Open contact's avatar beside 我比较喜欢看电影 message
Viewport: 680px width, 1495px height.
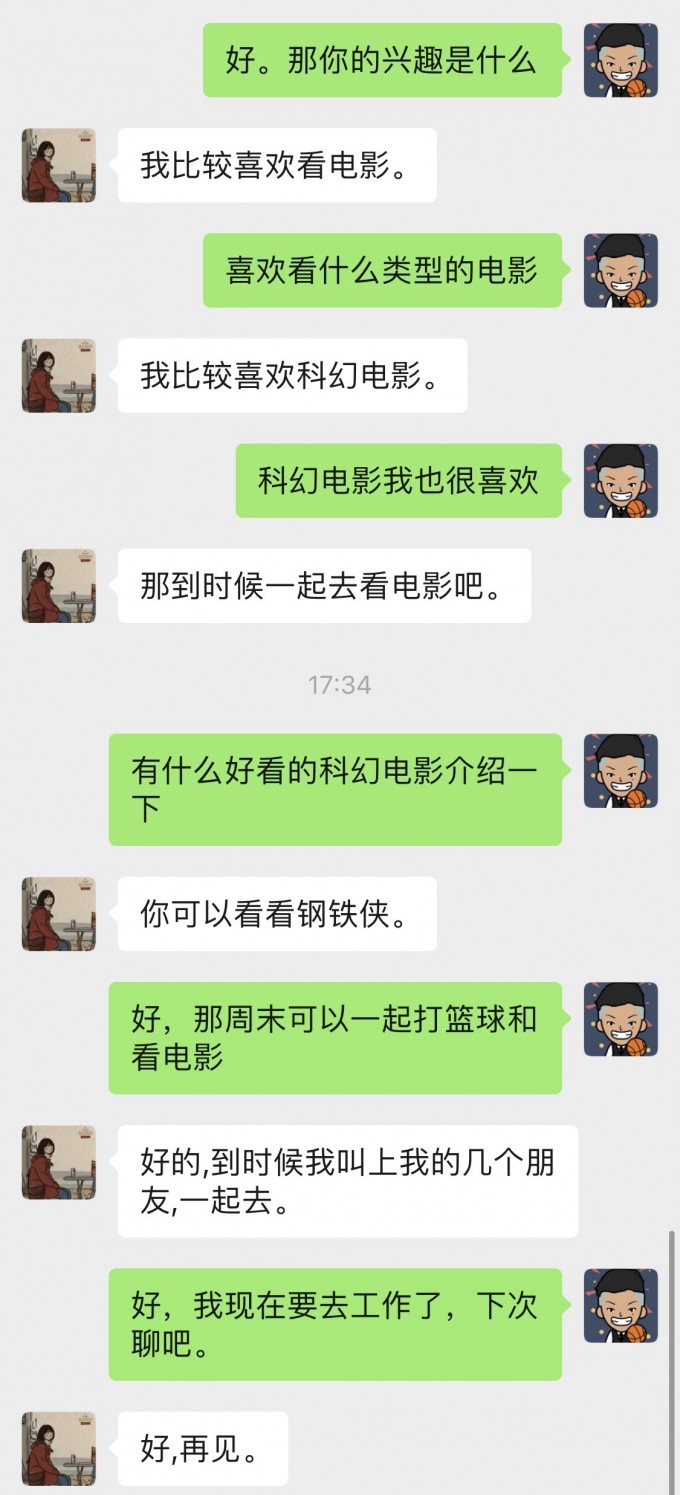pyautogui.click(x=59, y=165)
